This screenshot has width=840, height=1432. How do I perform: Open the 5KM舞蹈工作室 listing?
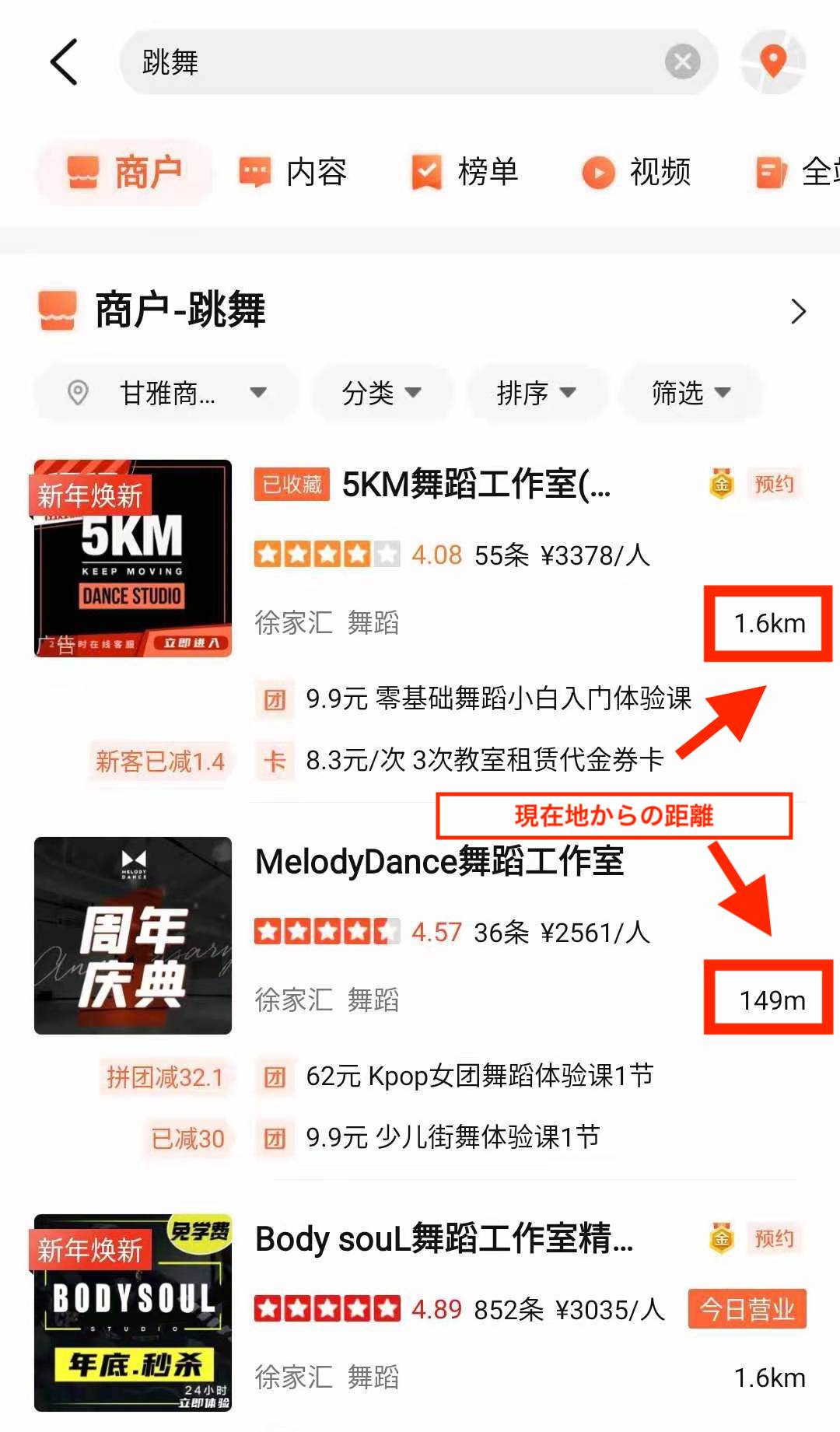pos(474,485)
